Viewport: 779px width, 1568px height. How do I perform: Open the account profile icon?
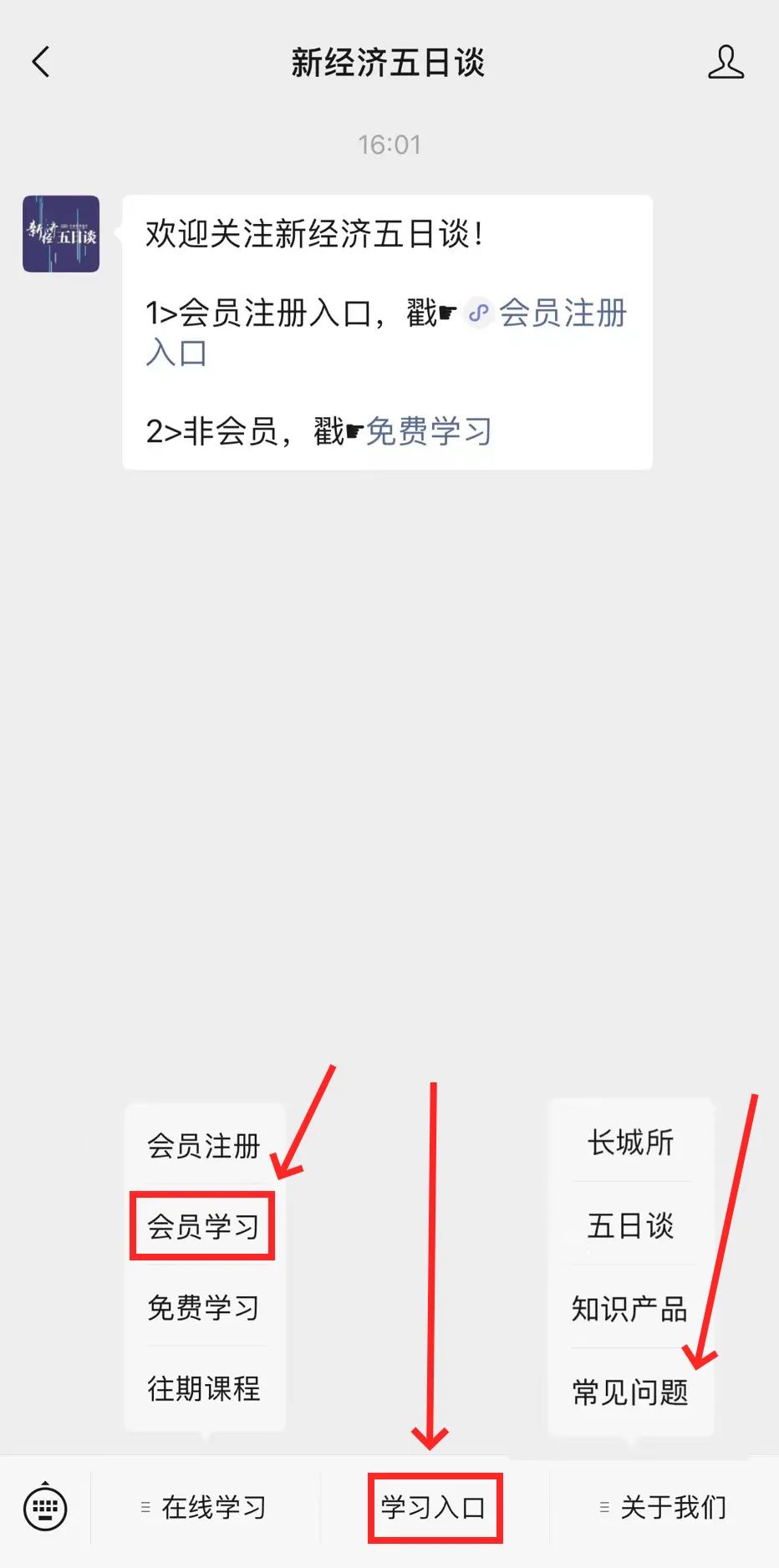[726, 62]
